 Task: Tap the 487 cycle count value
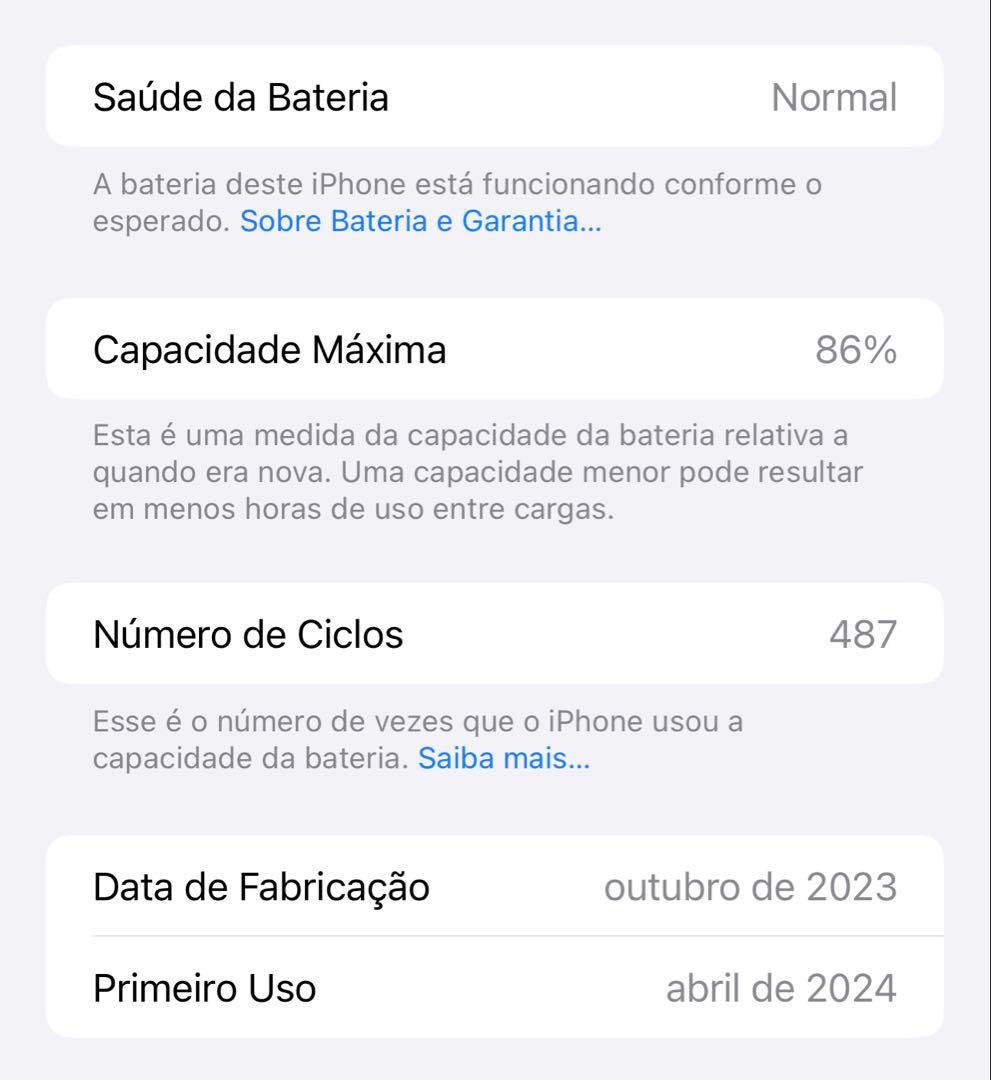[x=861, y=633]
